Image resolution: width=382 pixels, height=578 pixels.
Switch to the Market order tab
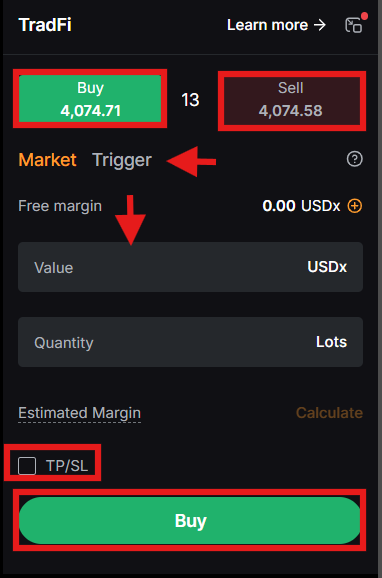click(x=47, y=160)
